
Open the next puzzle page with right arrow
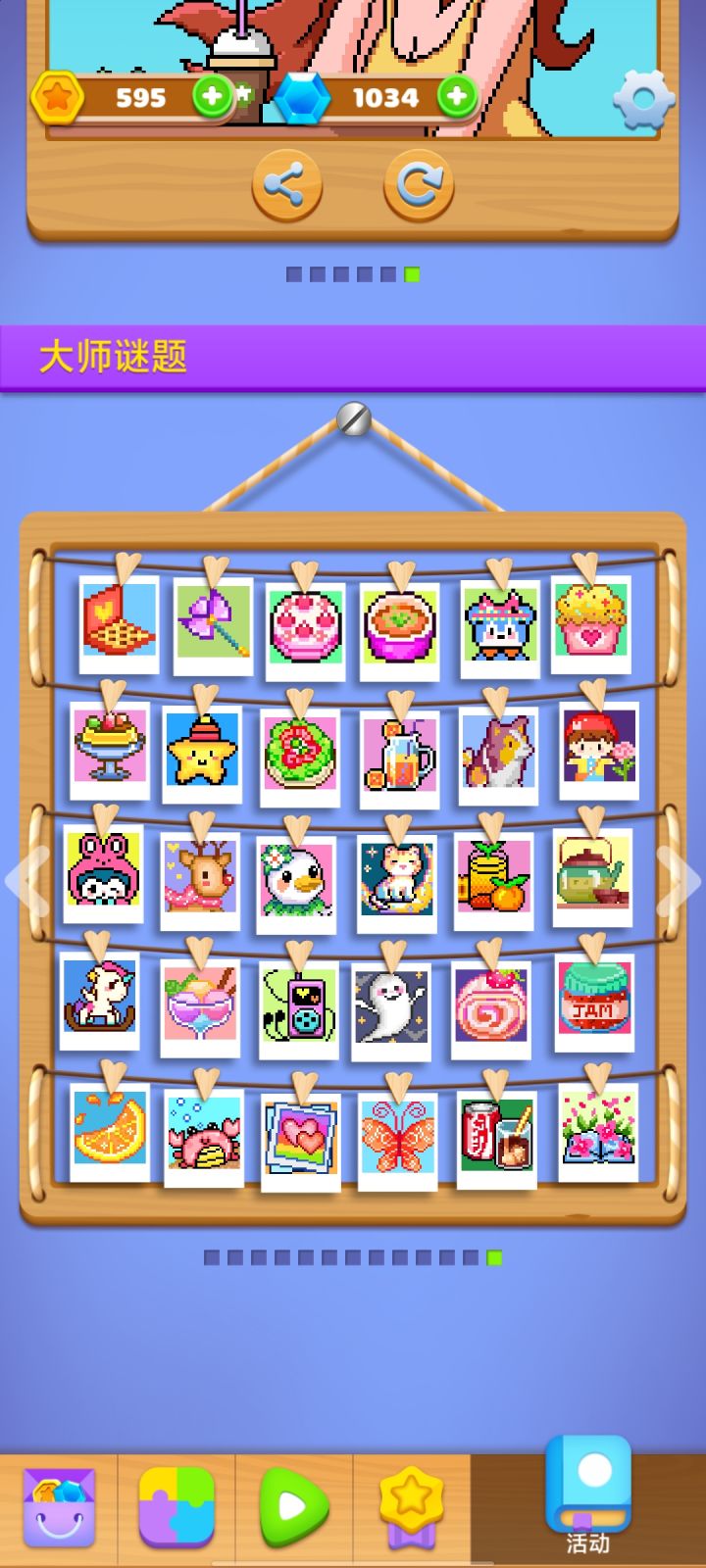[679, 882]
